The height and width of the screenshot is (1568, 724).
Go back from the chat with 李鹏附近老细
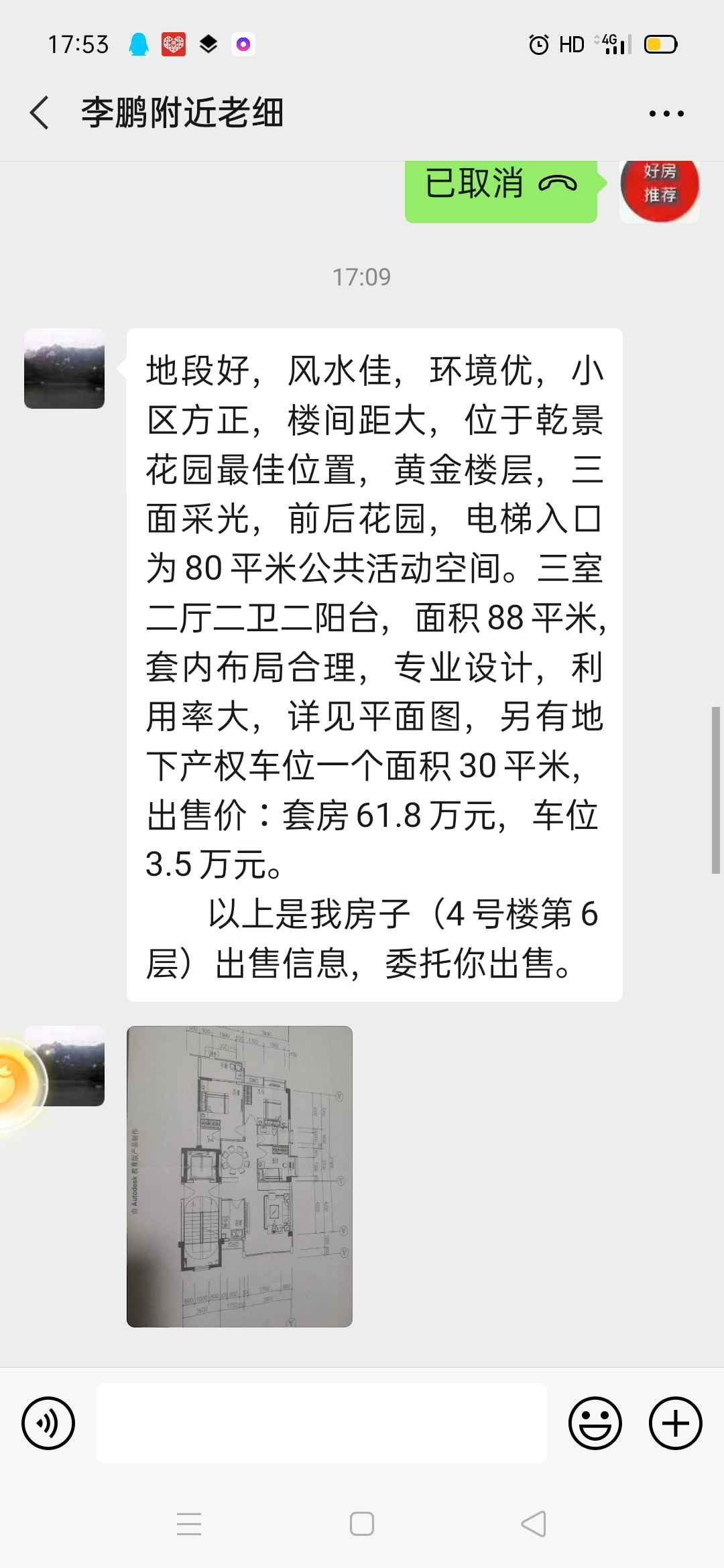(40, 113)
